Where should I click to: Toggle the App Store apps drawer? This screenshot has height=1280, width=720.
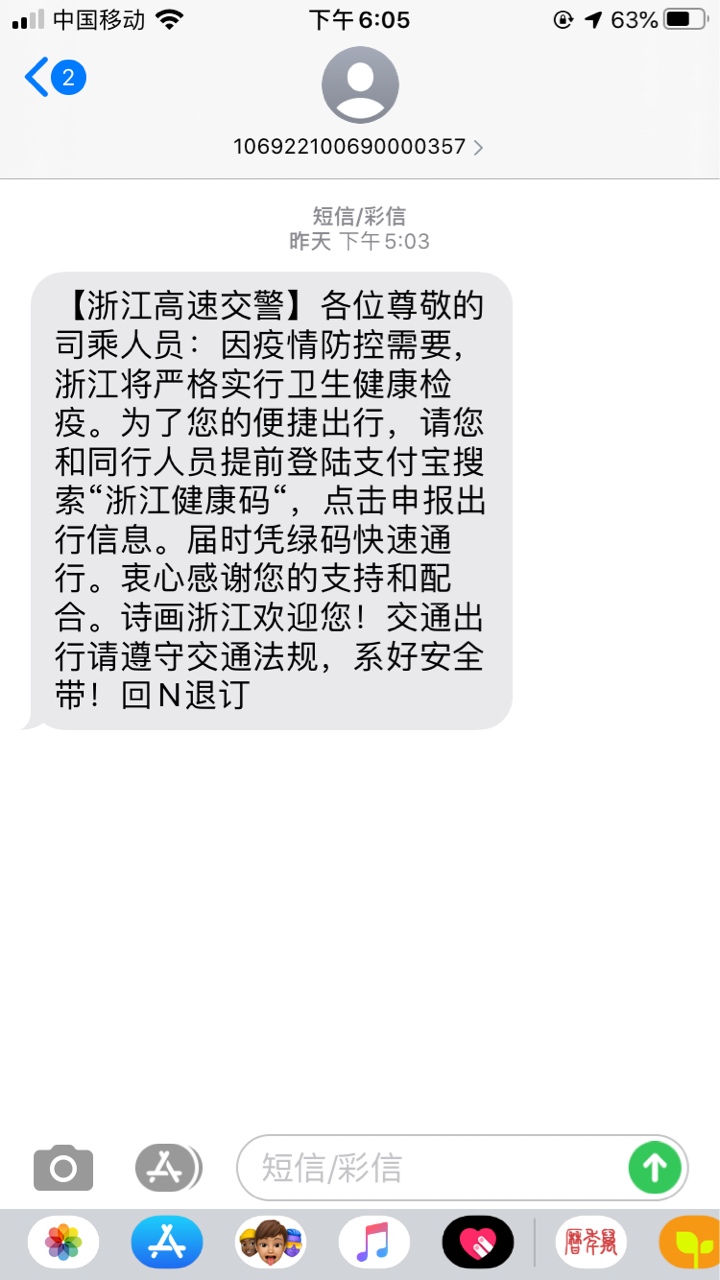[x=168, y=1167]
